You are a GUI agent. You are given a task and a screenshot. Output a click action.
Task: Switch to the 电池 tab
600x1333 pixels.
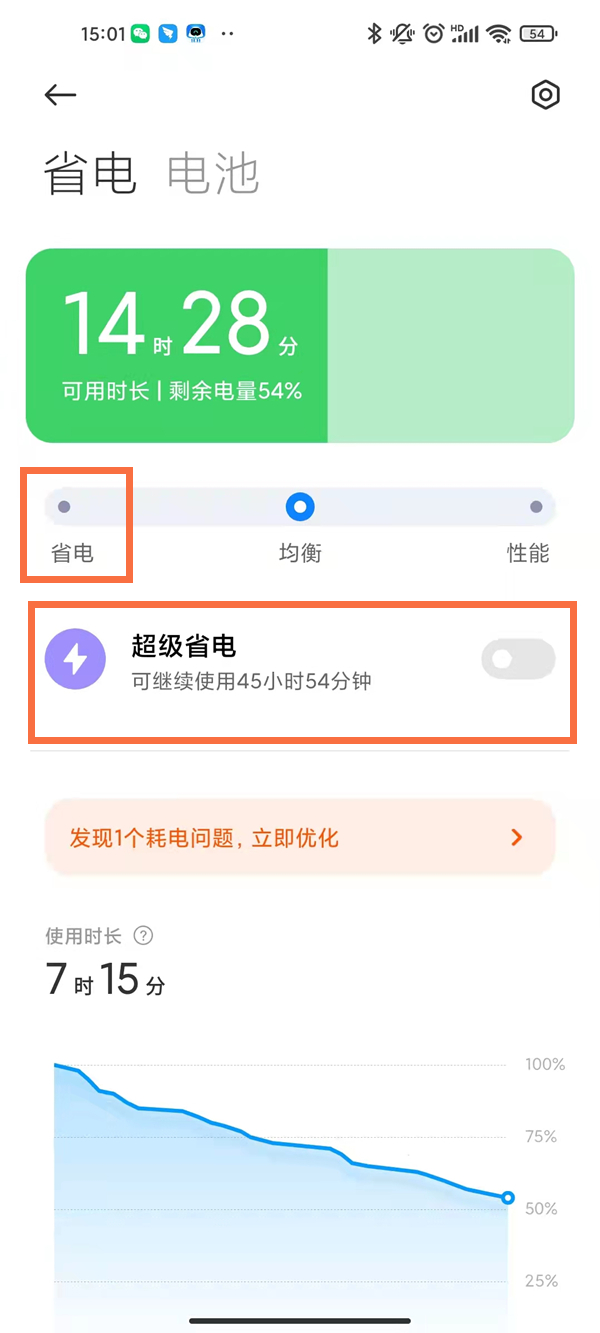[x=213, y=175]
